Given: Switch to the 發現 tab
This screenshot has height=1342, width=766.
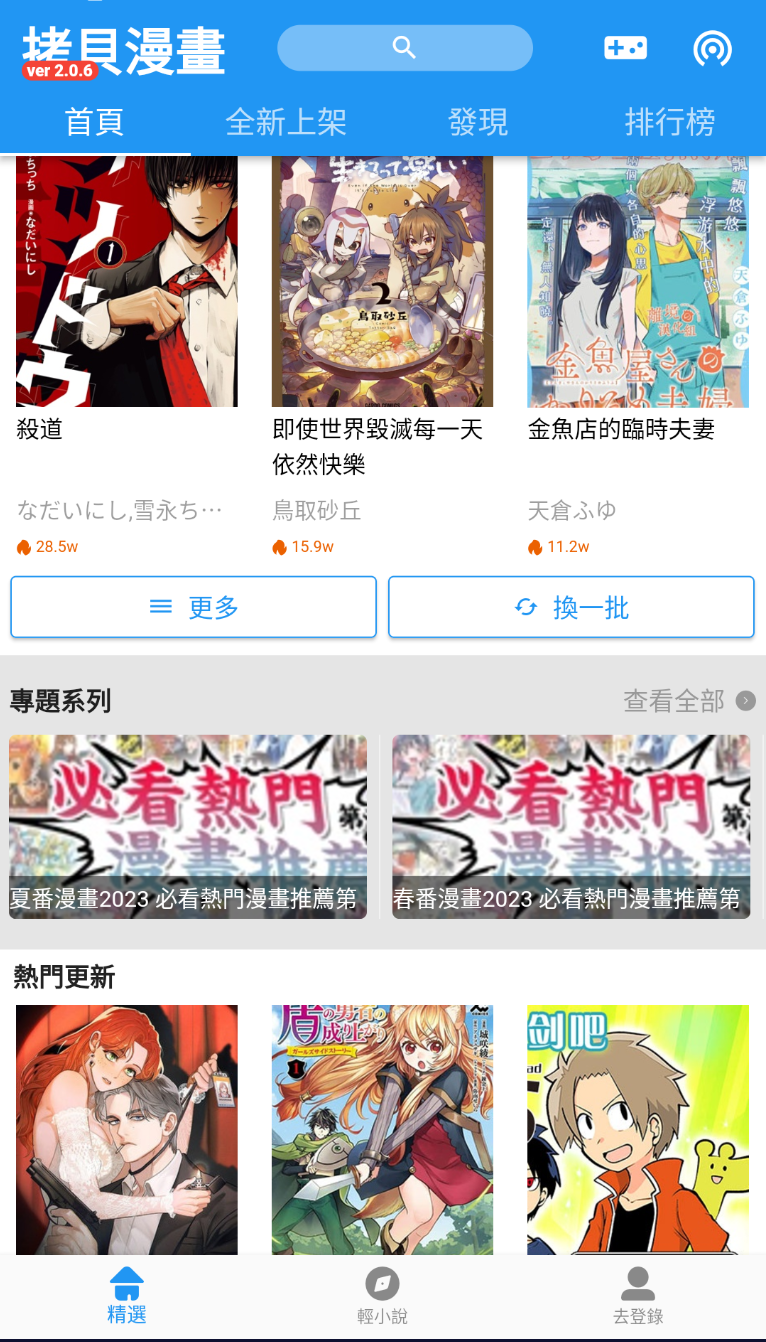Looking at the screenshot, I should [x=478, y=122].
